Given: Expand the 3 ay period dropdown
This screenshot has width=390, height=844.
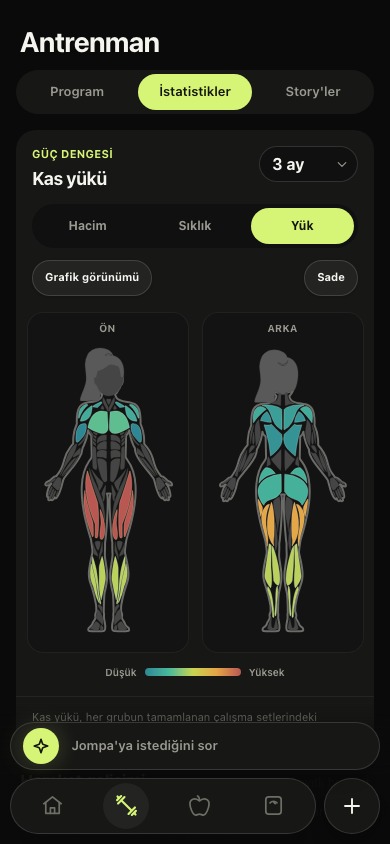Looking at the screenshot, I should [308, 164].
